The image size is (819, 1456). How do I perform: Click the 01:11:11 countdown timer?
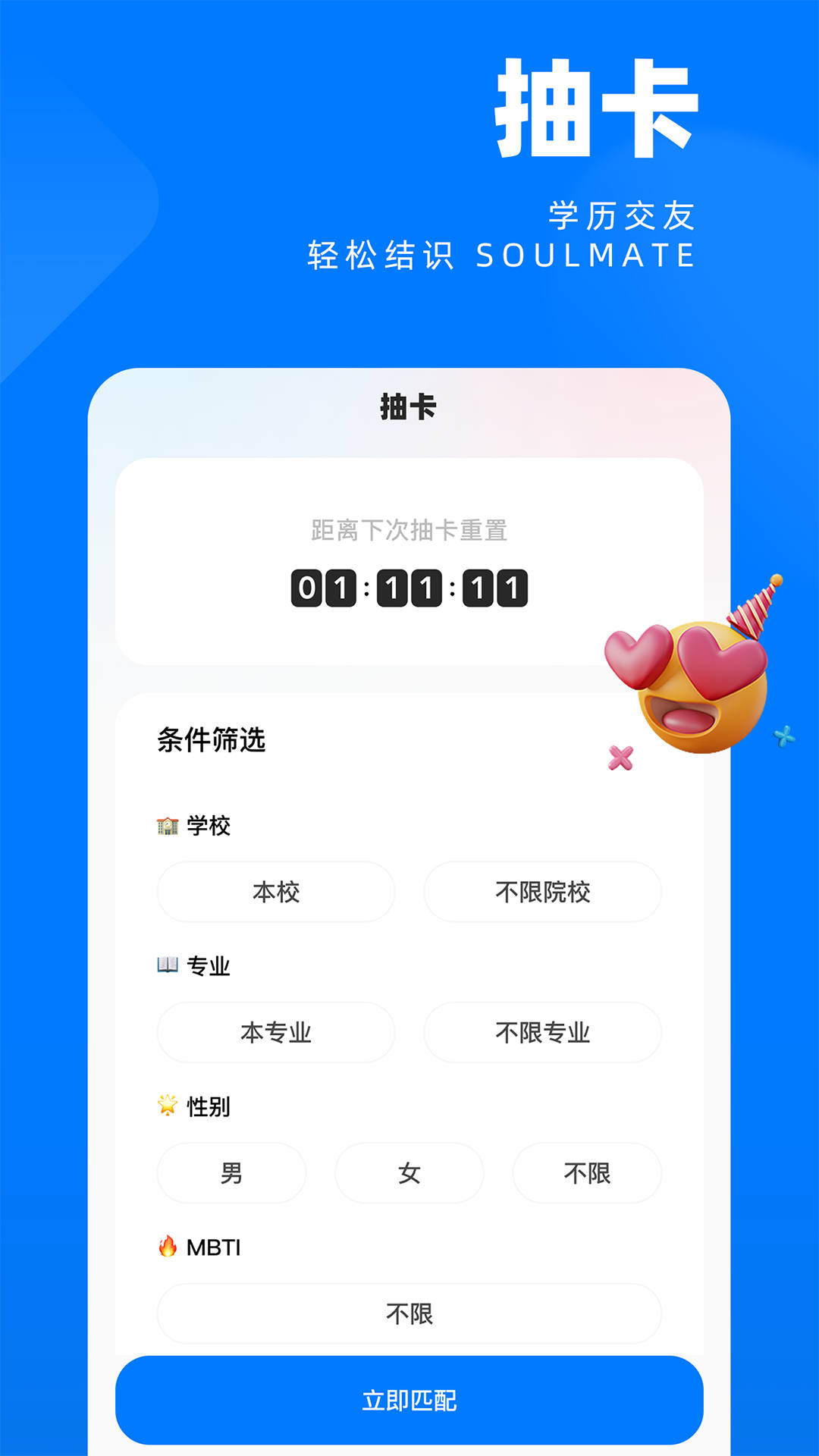[409, 588]
